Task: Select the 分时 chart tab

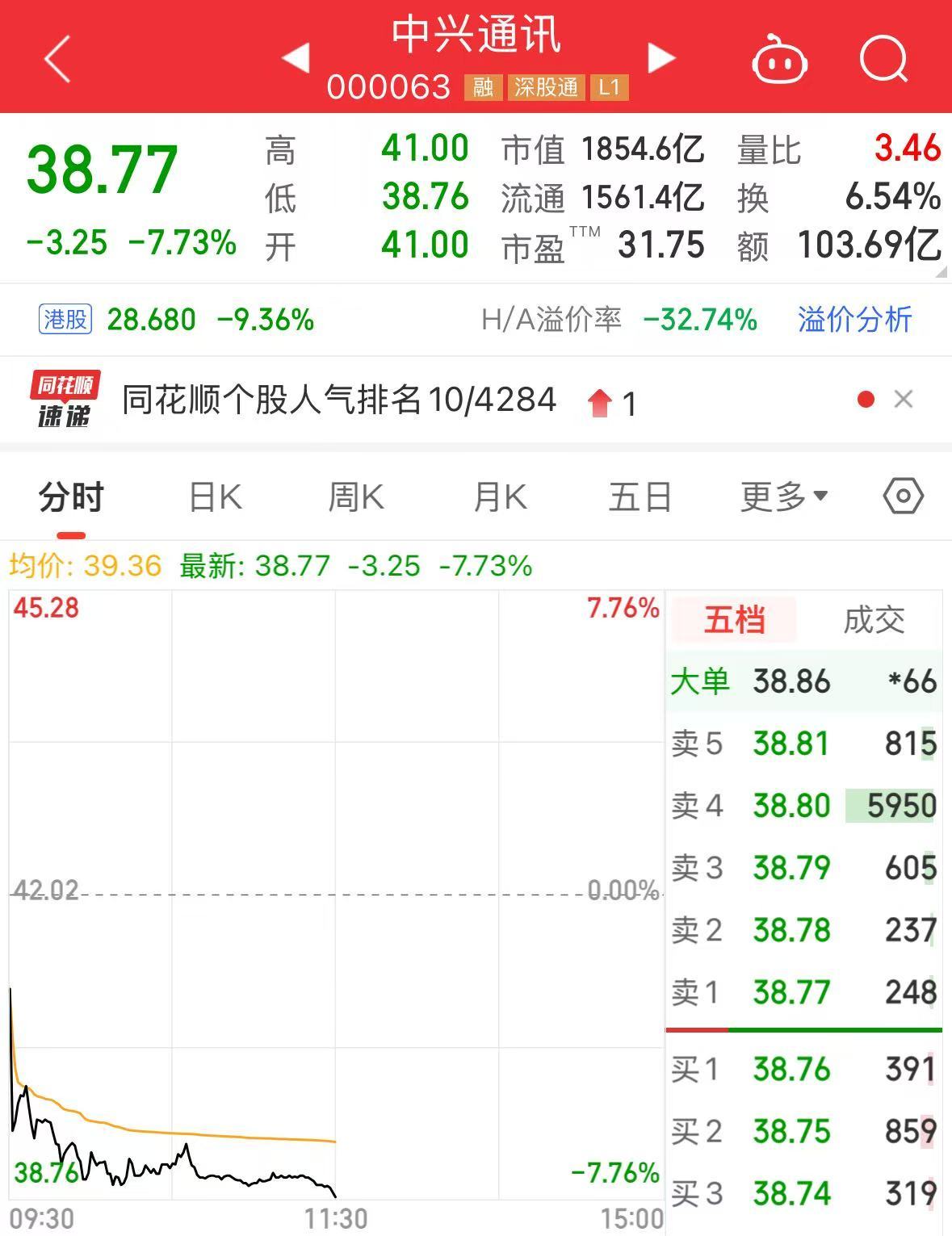Action: (x=71, y=496)
